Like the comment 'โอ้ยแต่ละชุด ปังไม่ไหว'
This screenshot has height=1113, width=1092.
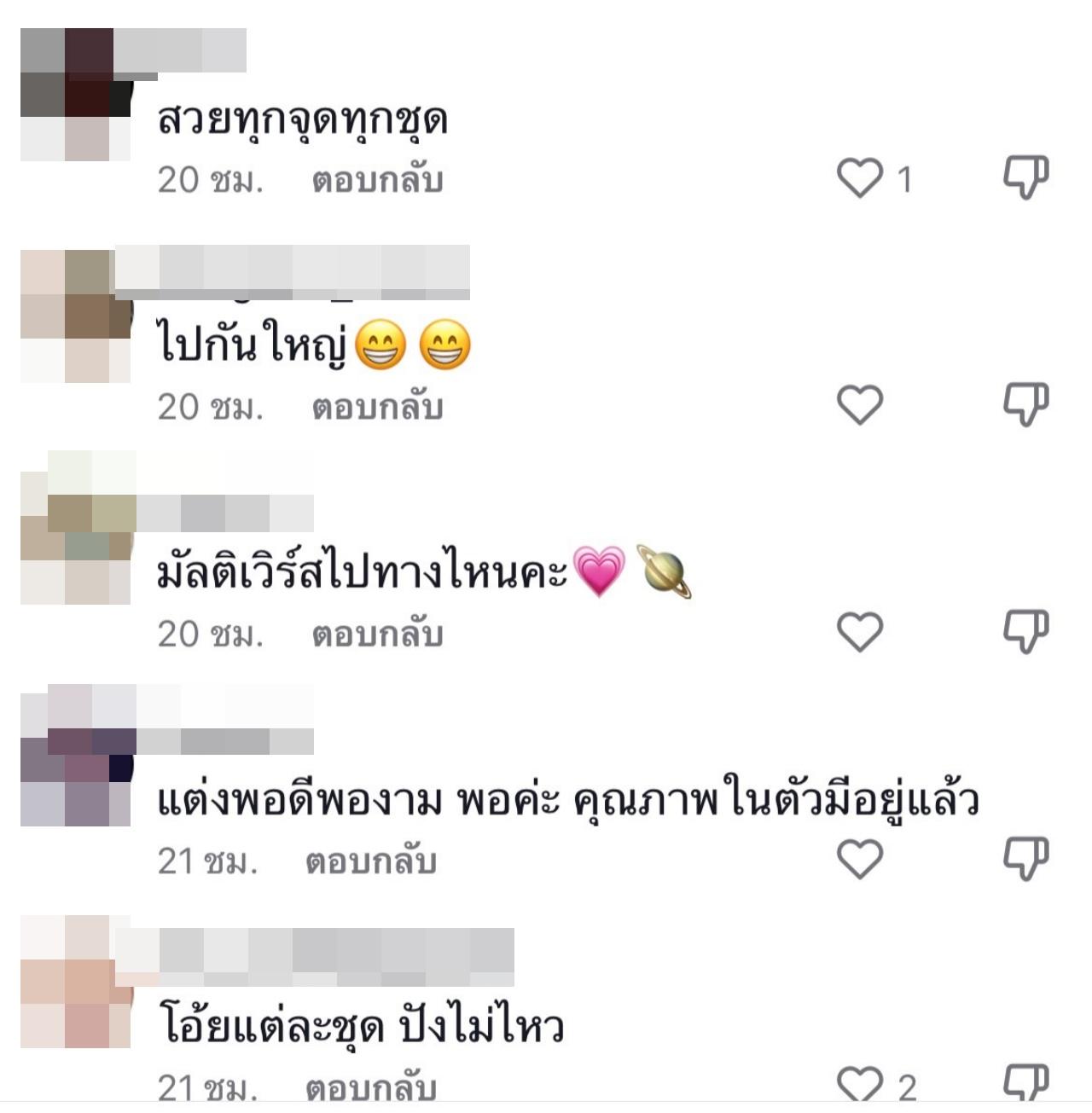[x=859, y=1085]
